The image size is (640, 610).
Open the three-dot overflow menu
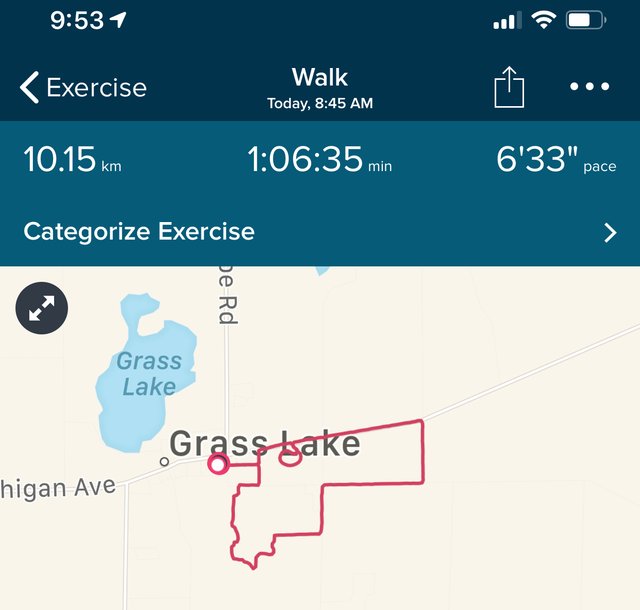pos(590,88)
